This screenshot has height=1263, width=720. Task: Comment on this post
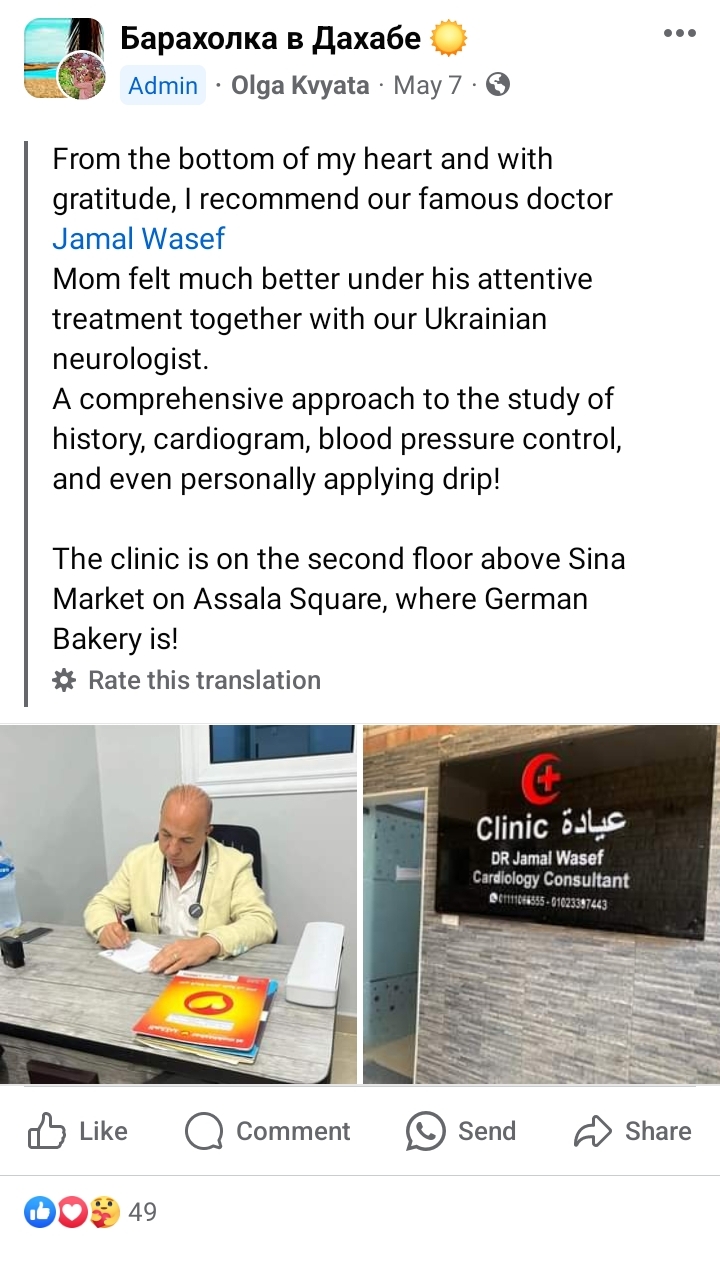tap(268, 1131)
